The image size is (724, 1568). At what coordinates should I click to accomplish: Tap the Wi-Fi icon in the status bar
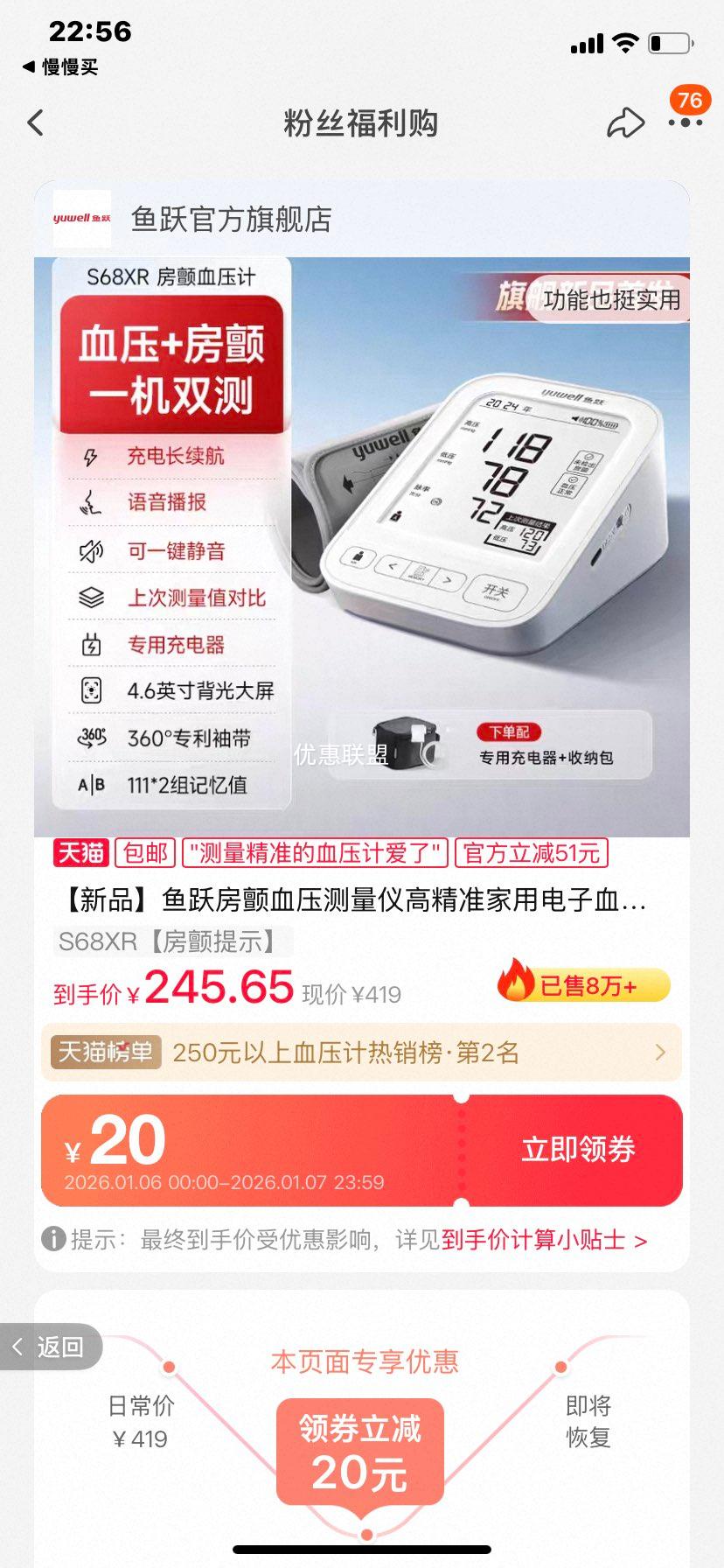[x=623, y=43]
